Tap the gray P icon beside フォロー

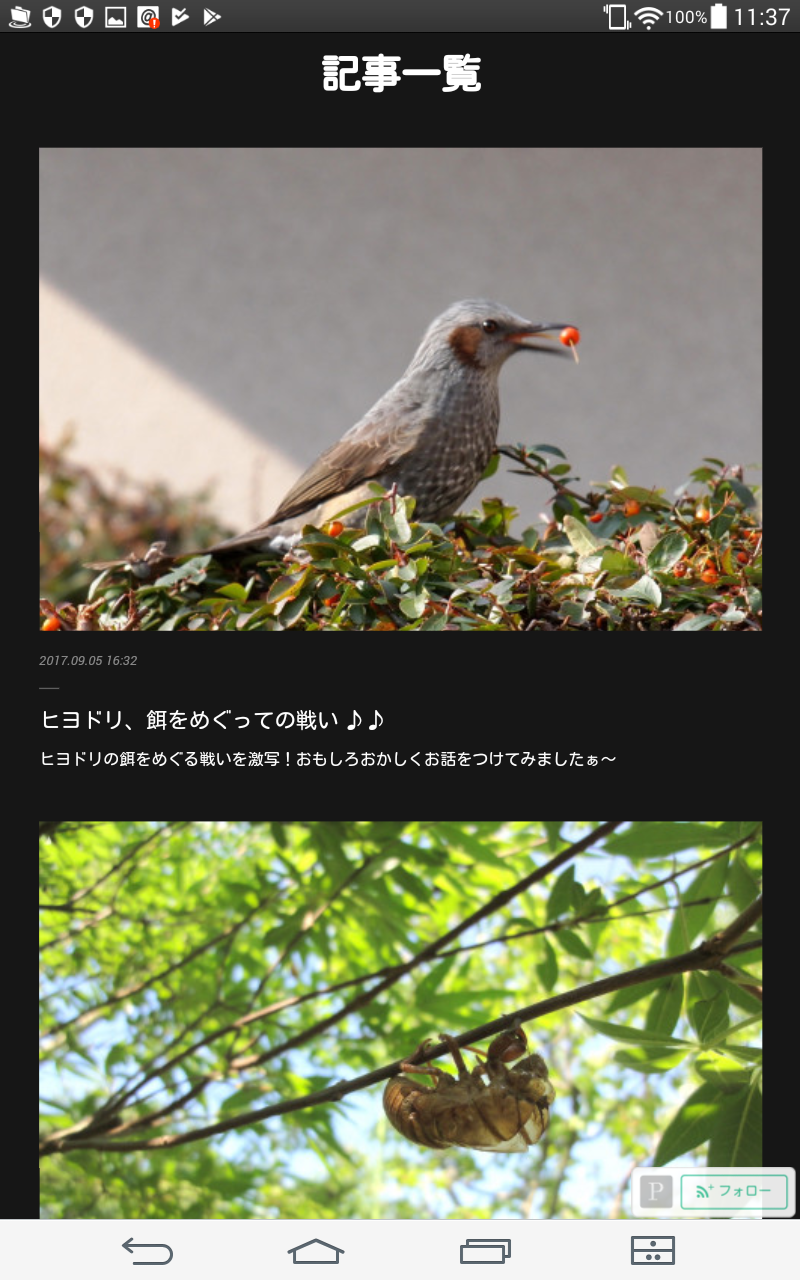click(x=656, y=1192)
